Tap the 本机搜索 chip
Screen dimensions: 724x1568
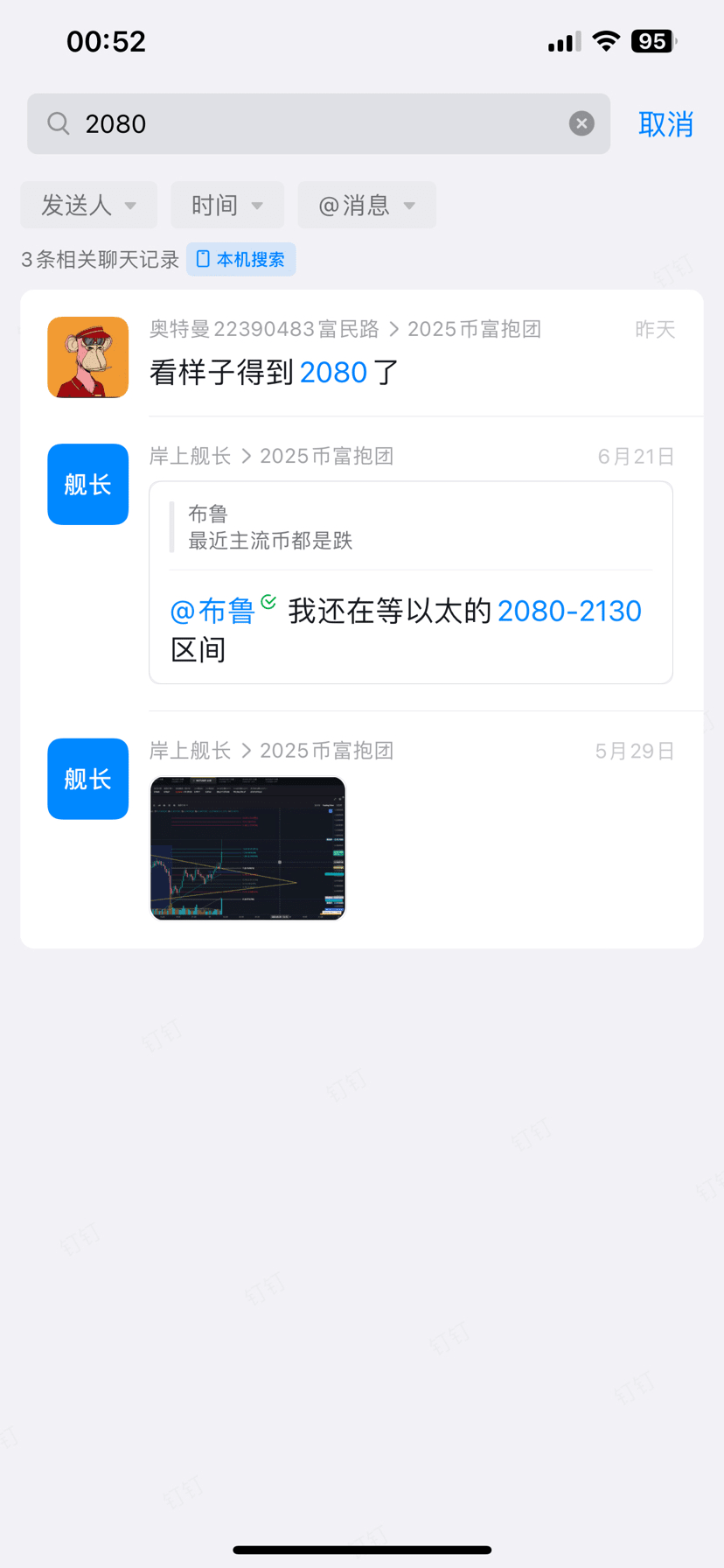[x=241, y=259]
